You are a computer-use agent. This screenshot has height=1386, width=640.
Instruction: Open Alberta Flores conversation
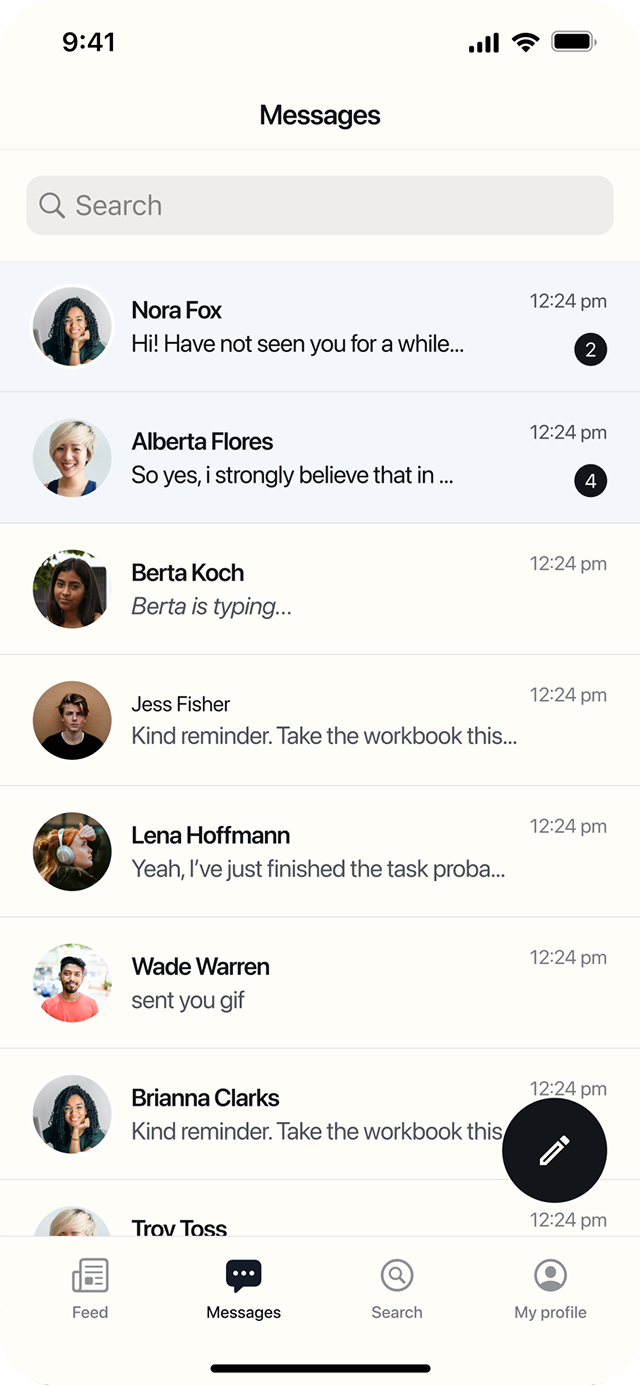pos(320,458)
